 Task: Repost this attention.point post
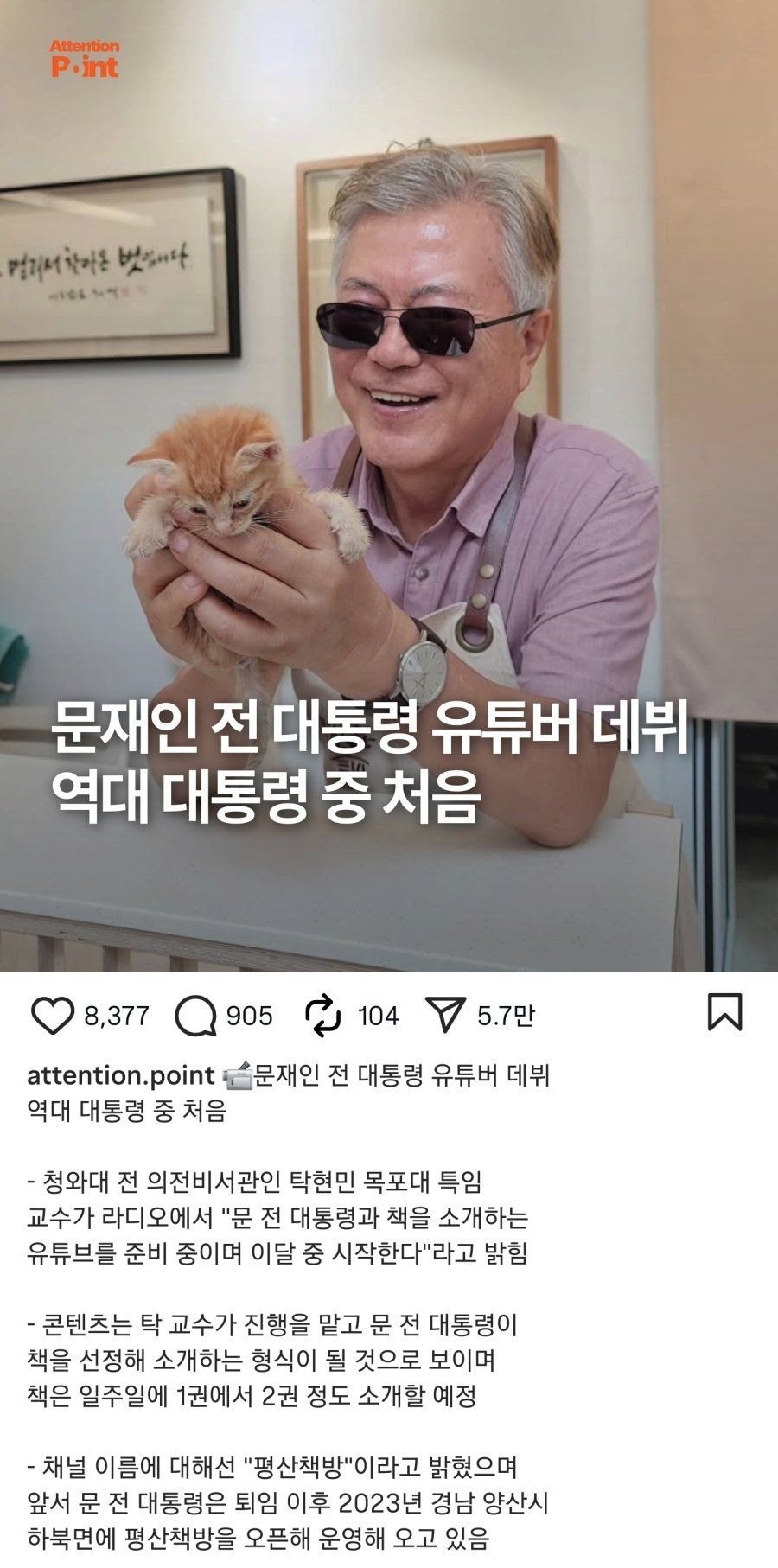pos(323,1016)
